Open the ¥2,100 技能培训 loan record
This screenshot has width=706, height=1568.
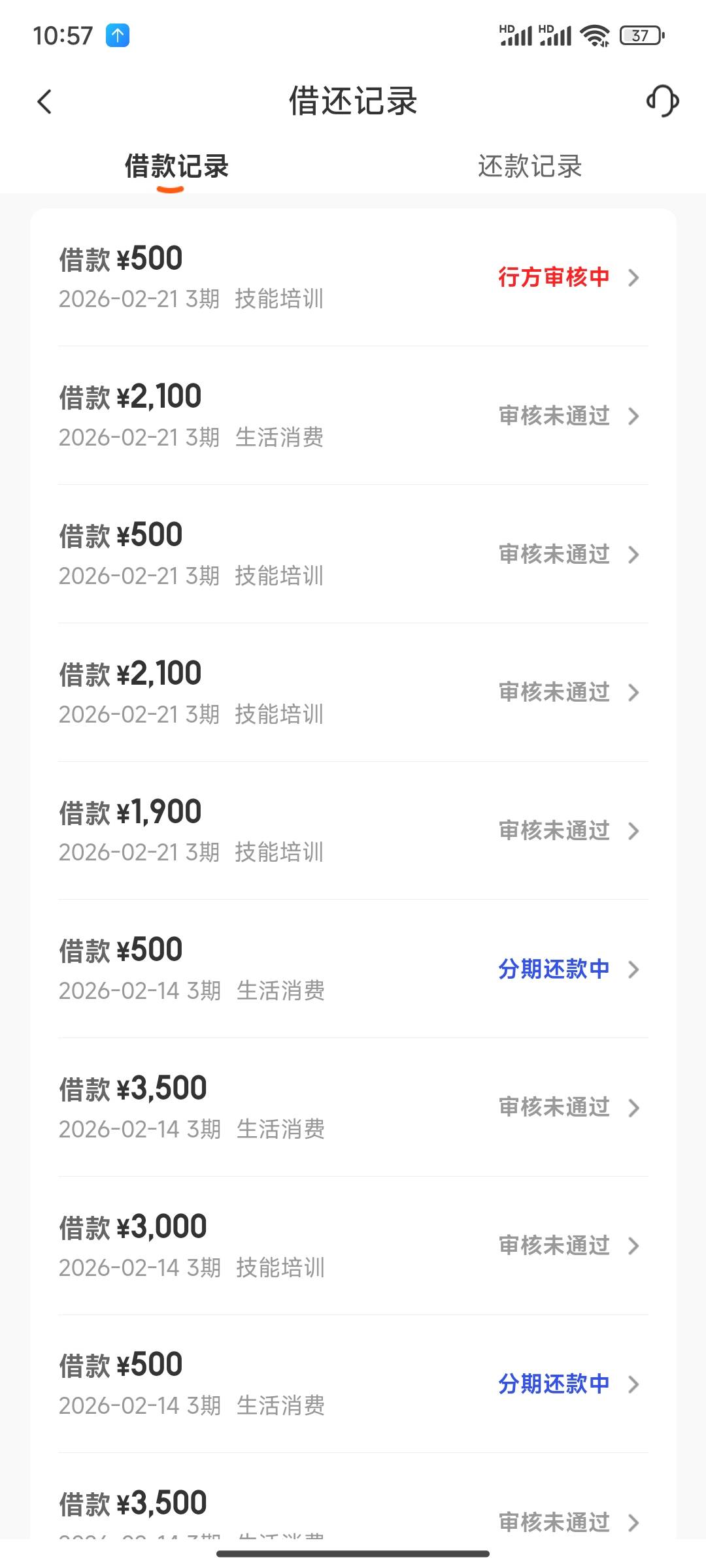click(x=353, y=693)
